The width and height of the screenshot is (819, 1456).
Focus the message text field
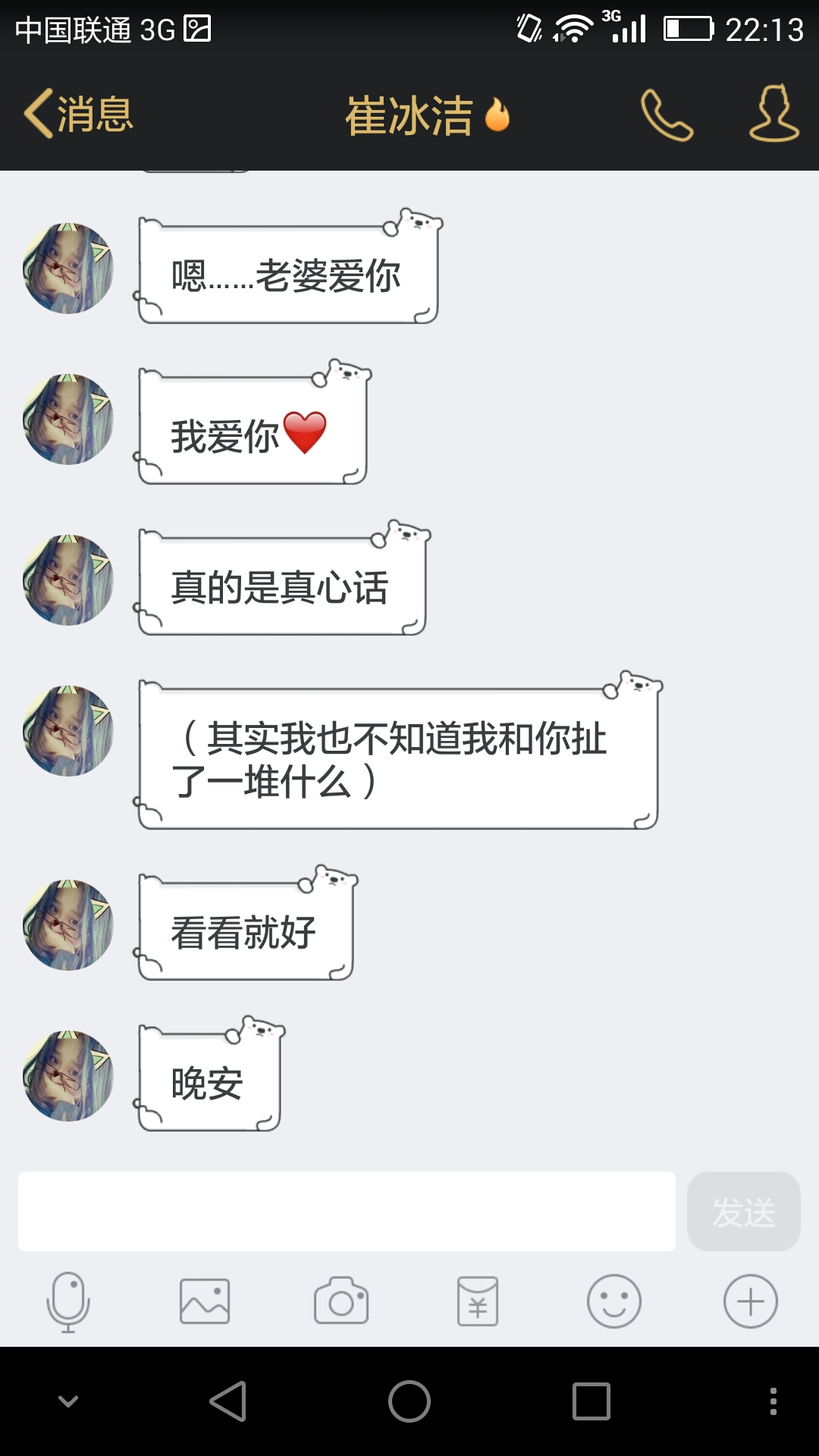347,1211
